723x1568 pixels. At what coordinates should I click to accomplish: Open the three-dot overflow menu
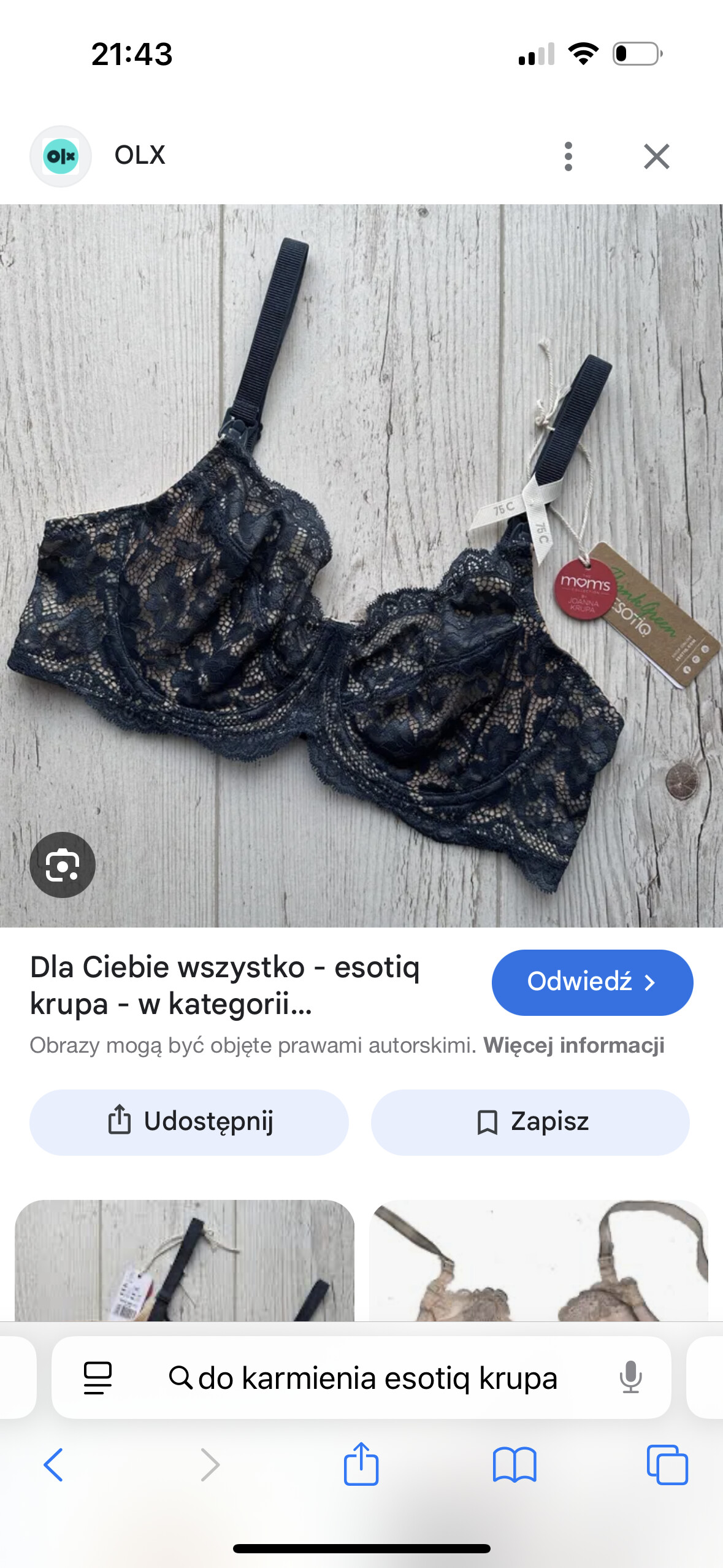click(x=568, y=156)
